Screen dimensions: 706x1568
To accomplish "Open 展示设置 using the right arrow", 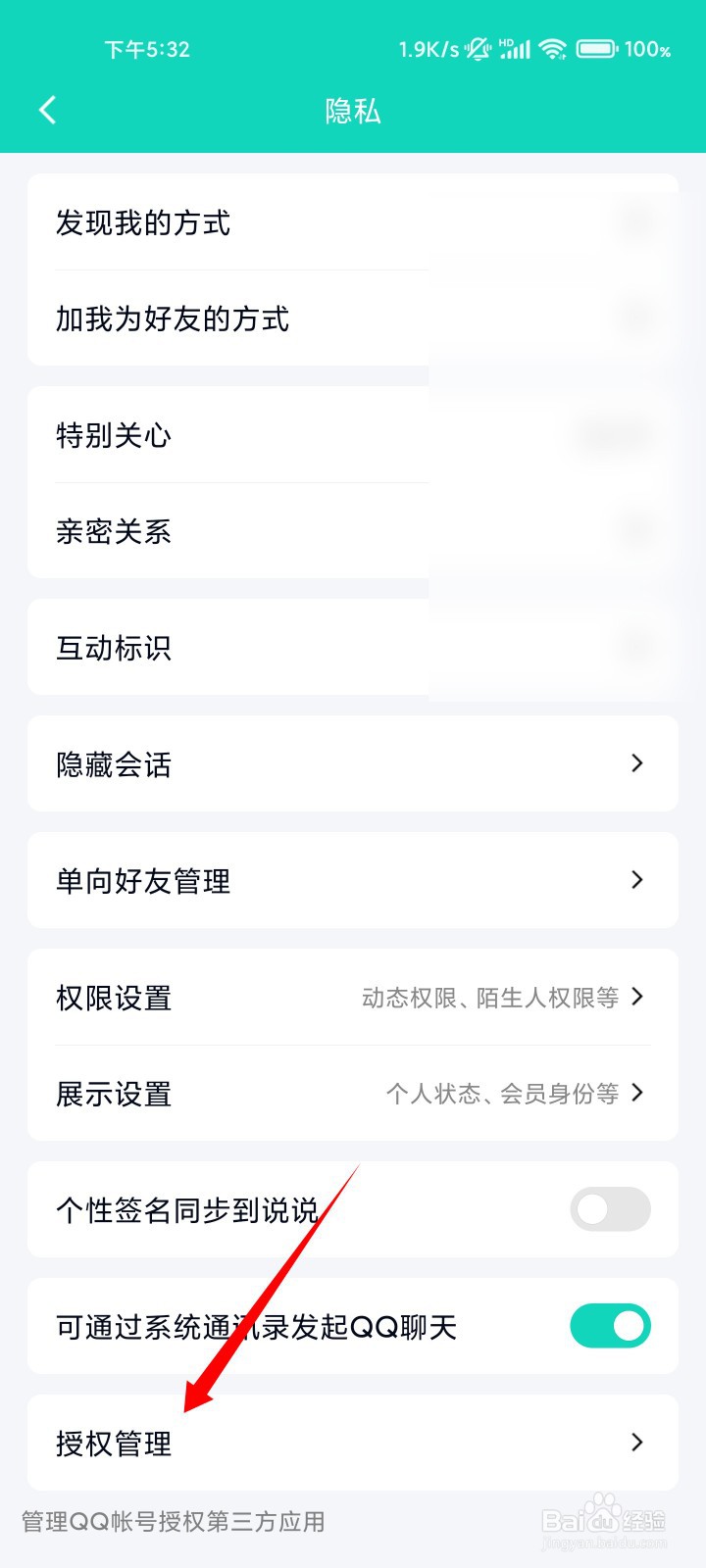I will pyautogui.click(x=637, y=1093).
